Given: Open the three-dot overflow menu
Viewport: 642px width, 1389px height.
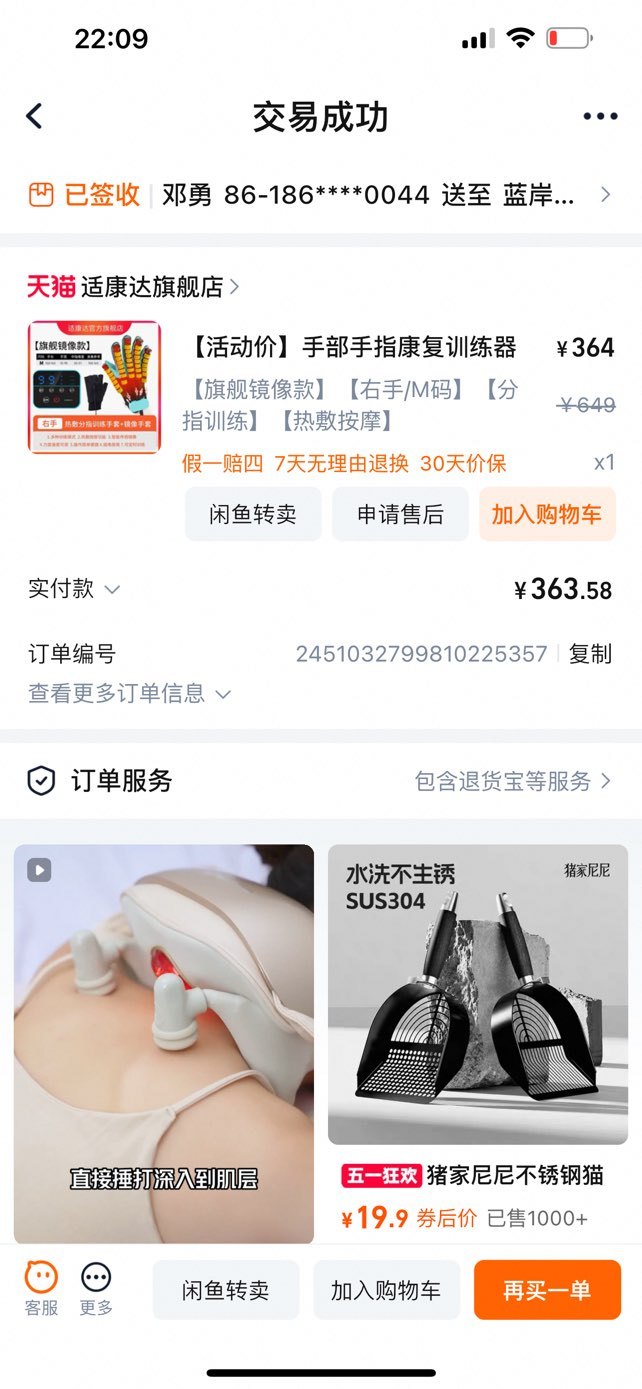Looking at the screenshot, I should point(600,116).
